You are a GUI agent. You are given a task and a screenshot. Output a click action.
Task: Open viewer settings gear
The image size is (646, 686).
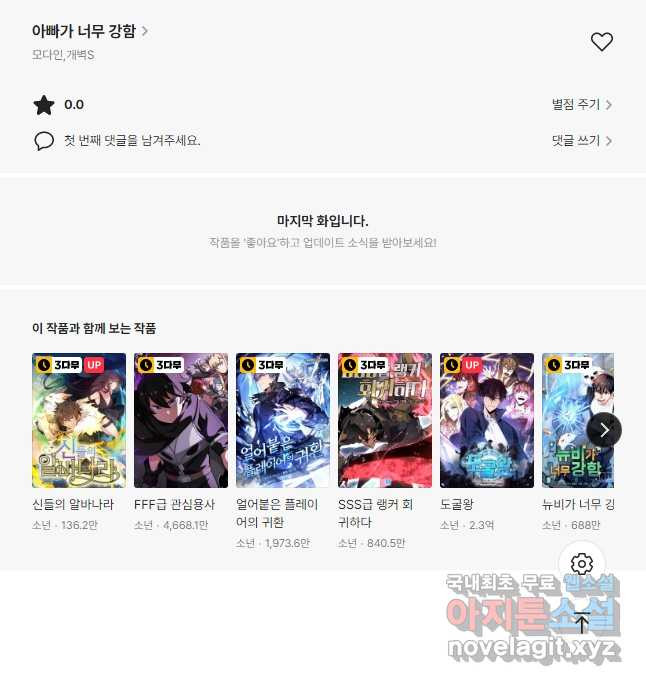[582, 563]
